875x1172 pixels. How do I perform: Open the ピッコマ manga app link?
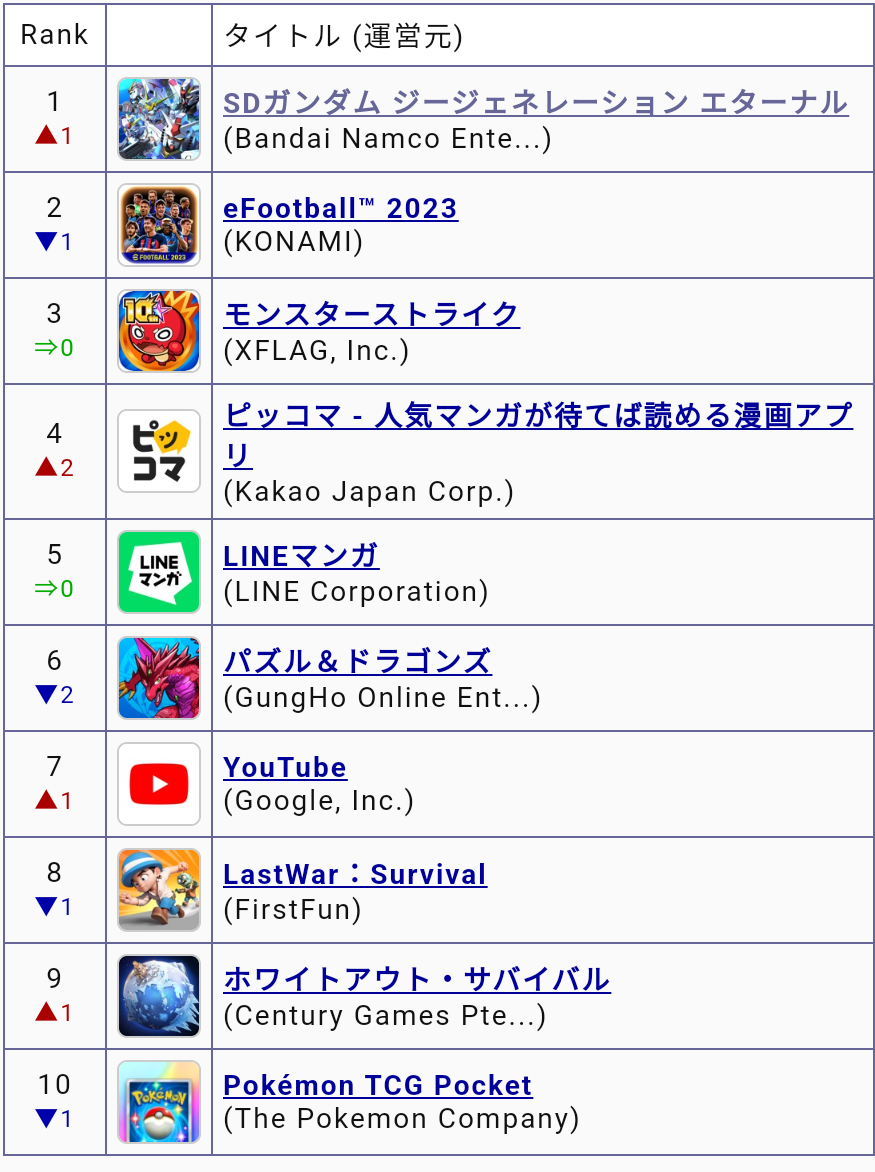tap(537, 415)
